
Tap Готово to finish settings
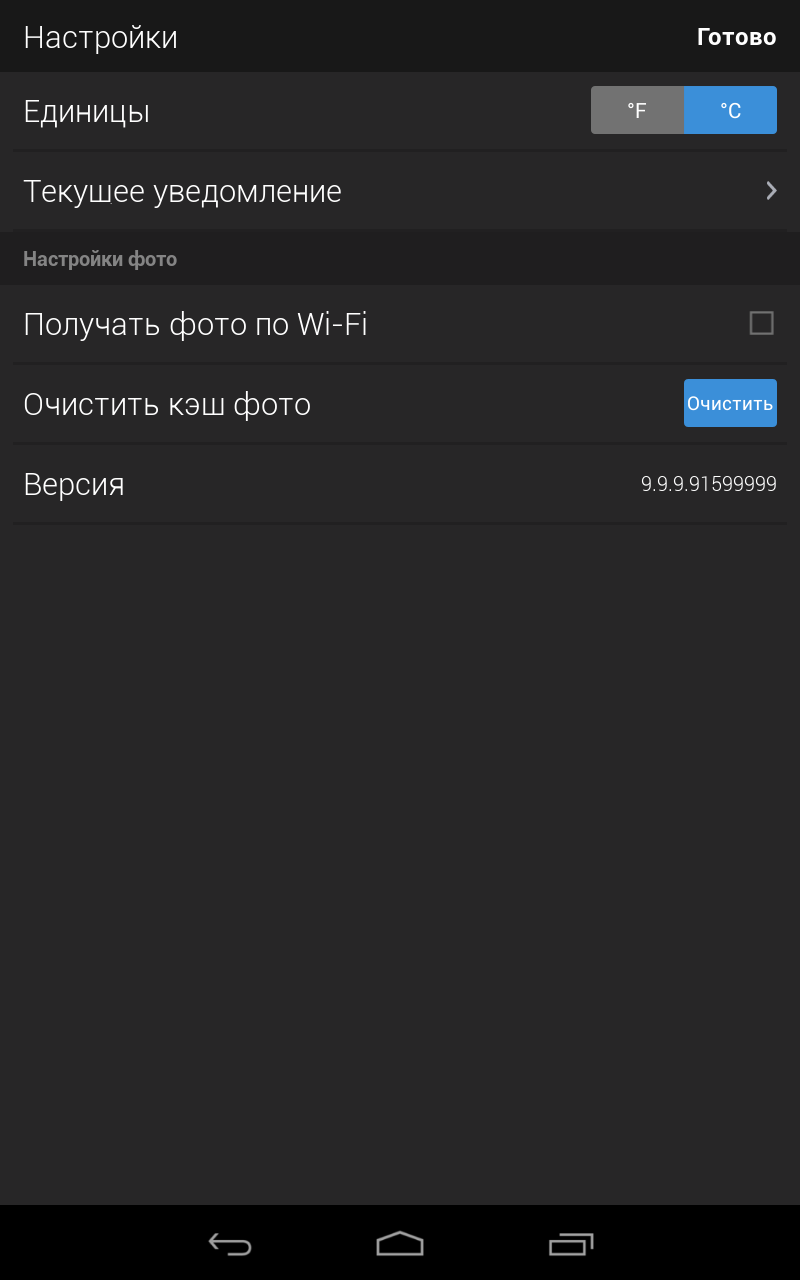click(x=736, y=37)
